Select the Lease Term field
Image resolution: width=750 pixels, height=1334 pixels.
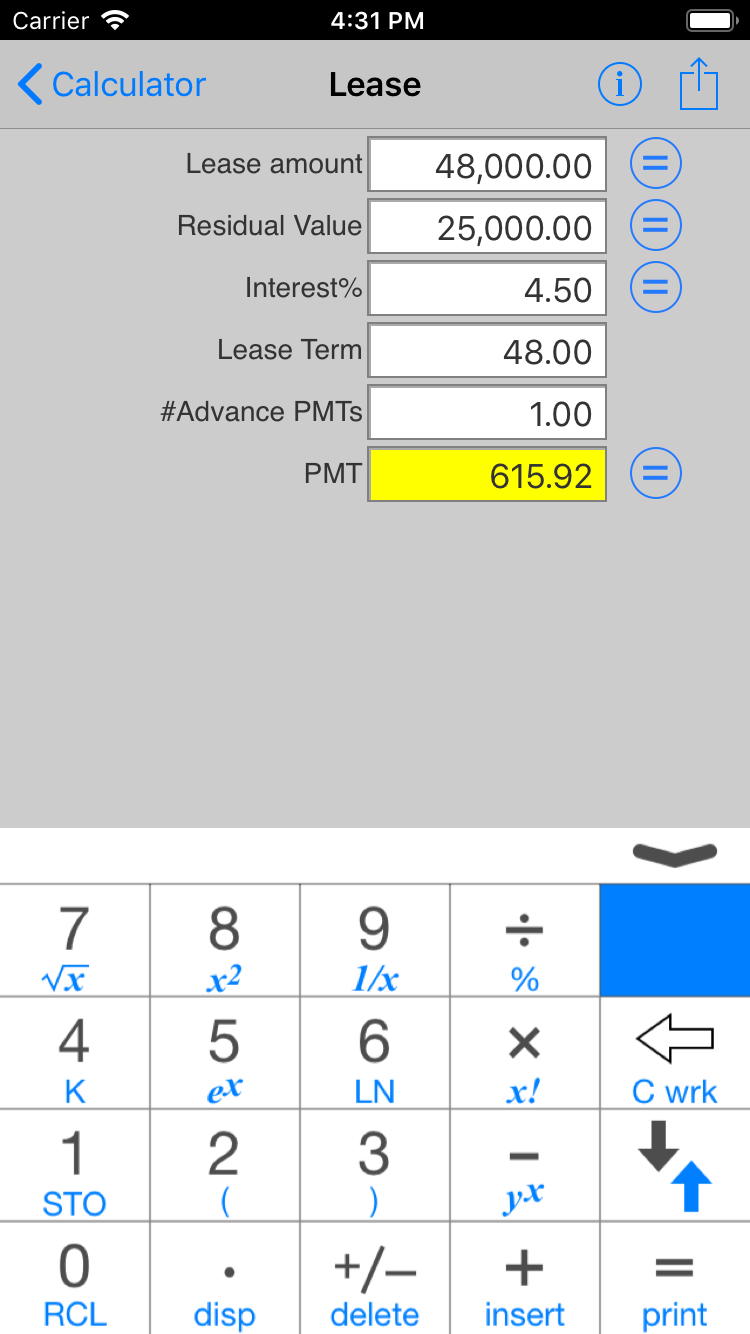[x=487, y=351]
